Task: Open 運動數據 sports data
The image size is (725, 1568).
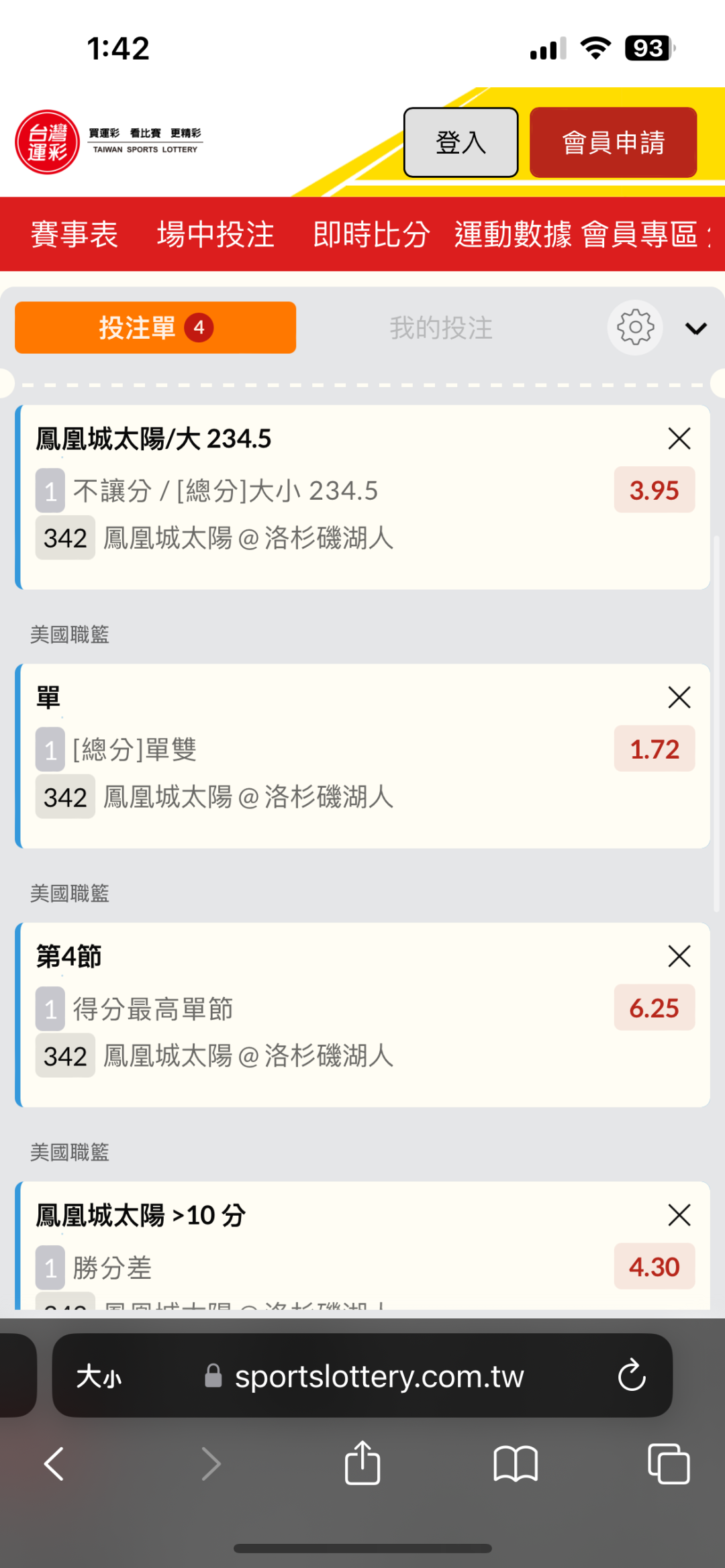Action: click(513, 234)
